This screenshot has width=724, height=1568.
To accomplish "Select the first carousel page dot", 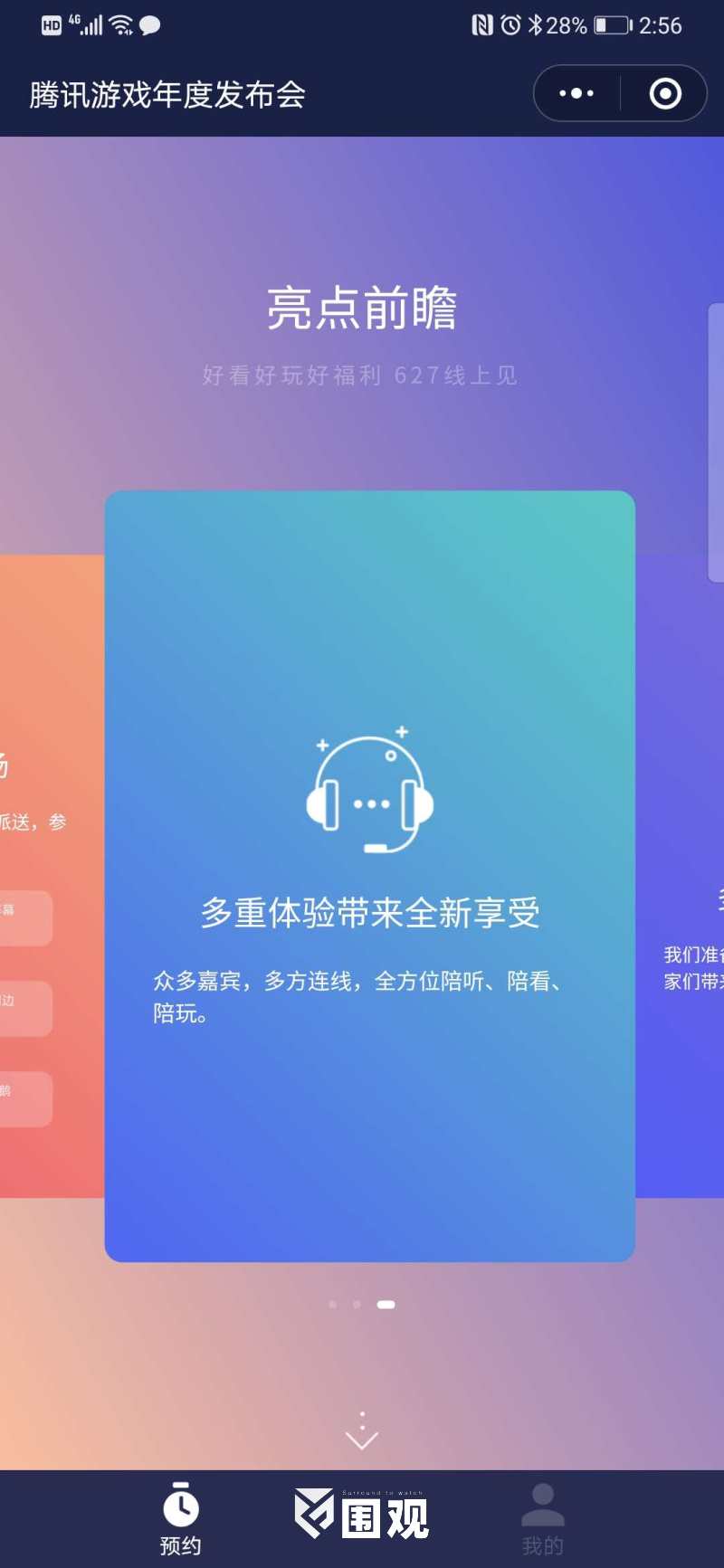I will [x=333, y=1304].
